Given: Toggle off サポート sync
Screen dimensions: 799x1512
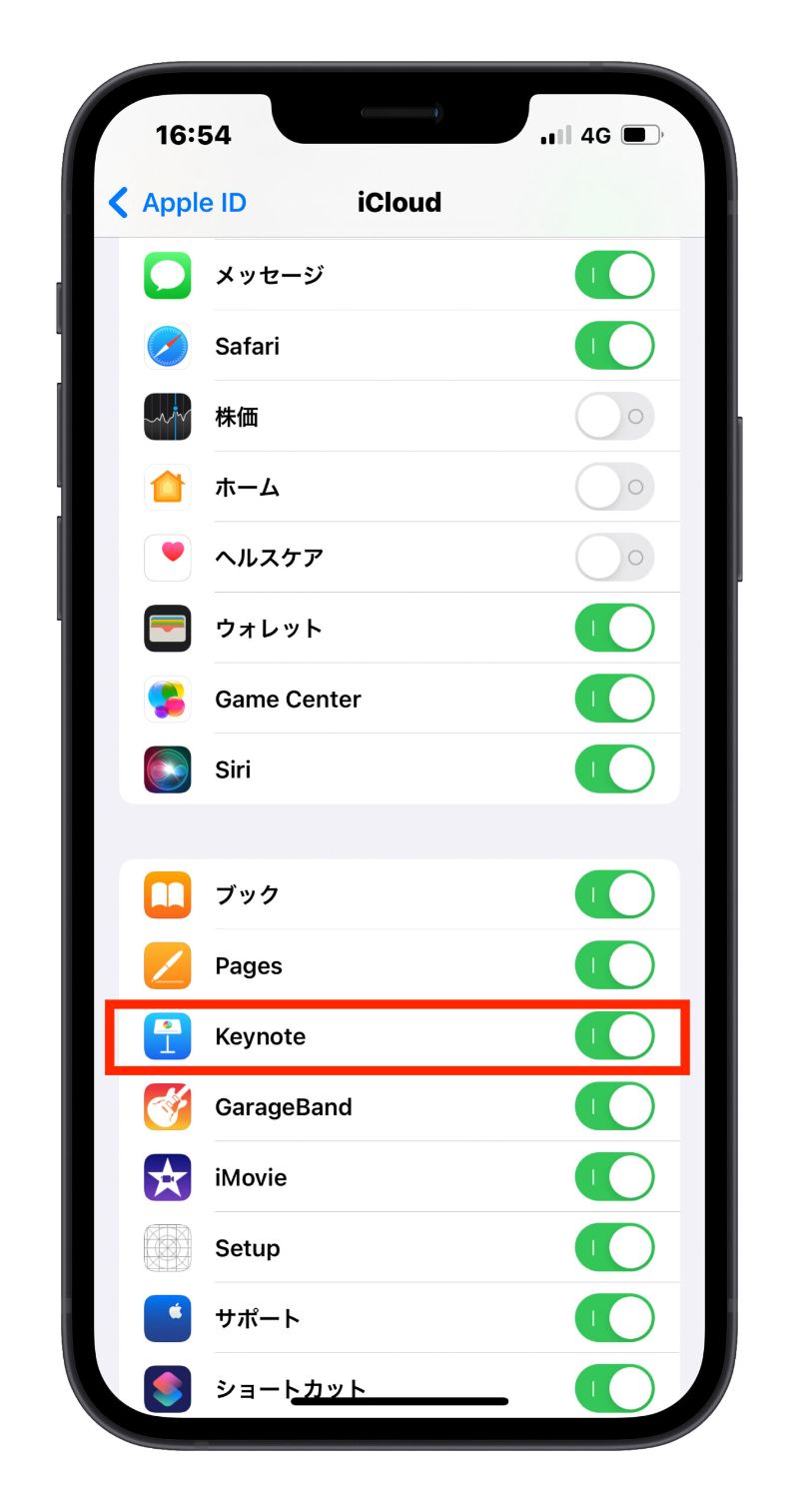Looking at the screenshot, I should click(x=614, y=1318).
